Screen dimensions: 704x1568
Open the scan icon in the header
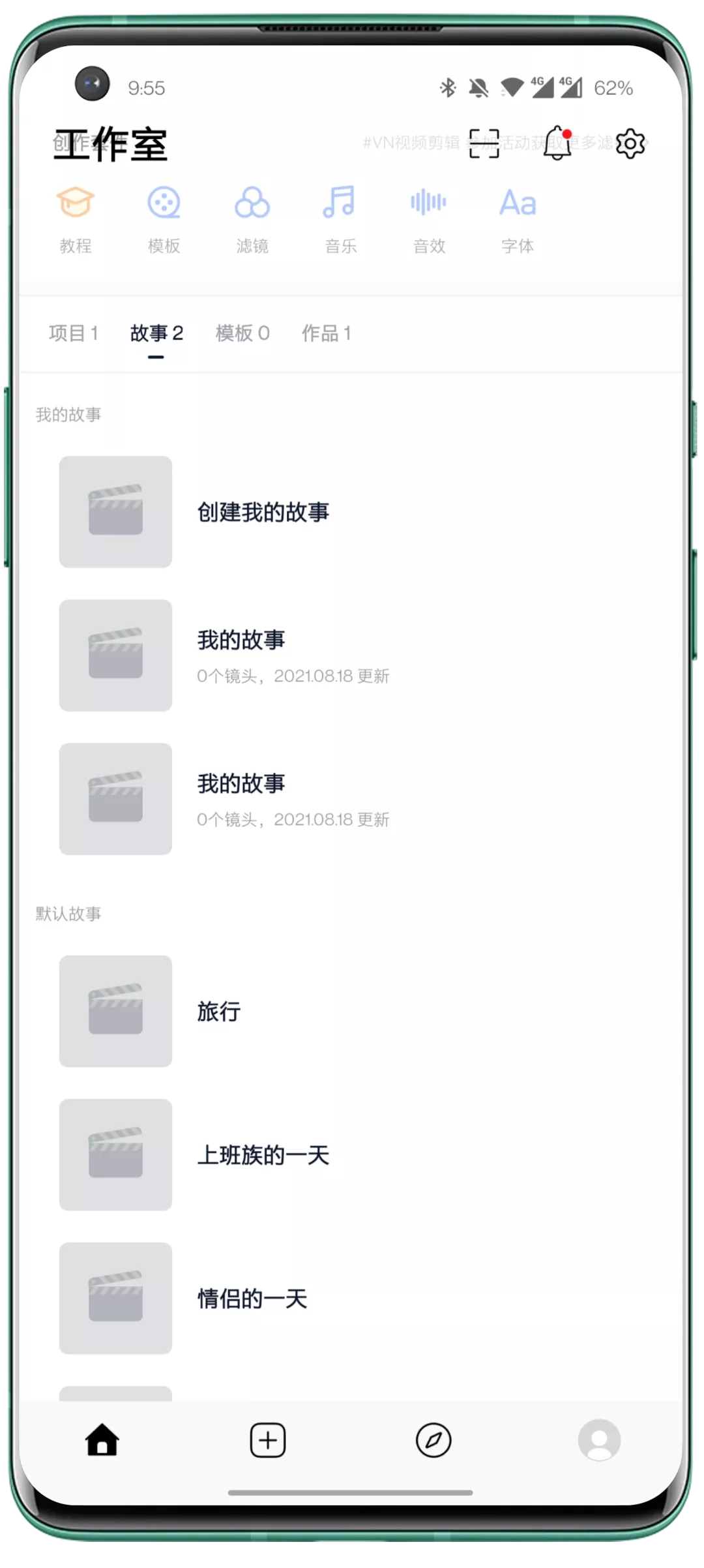pos(484,143)
